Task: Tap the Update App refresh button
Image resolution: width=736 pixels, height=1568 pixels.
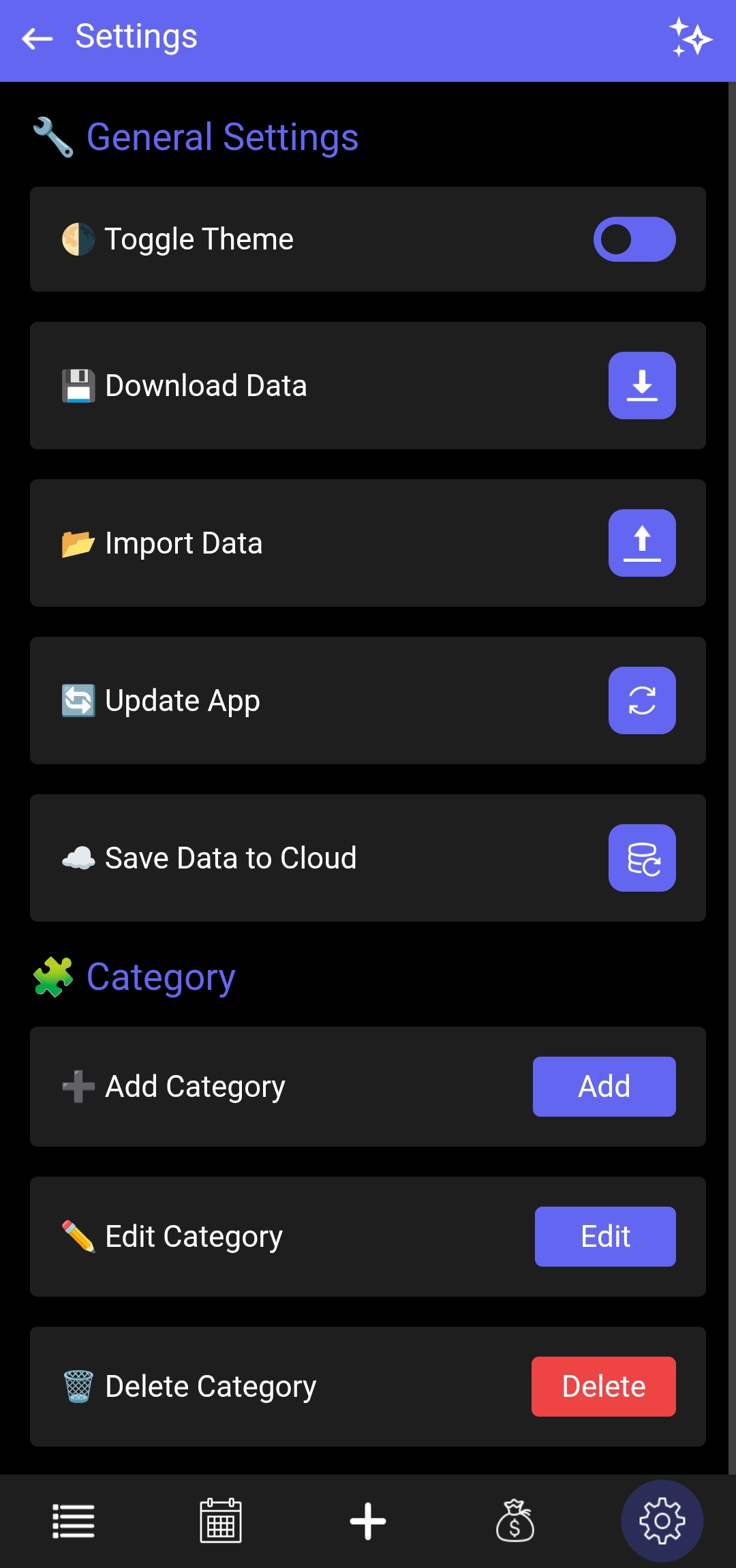Action: (641, 700)
